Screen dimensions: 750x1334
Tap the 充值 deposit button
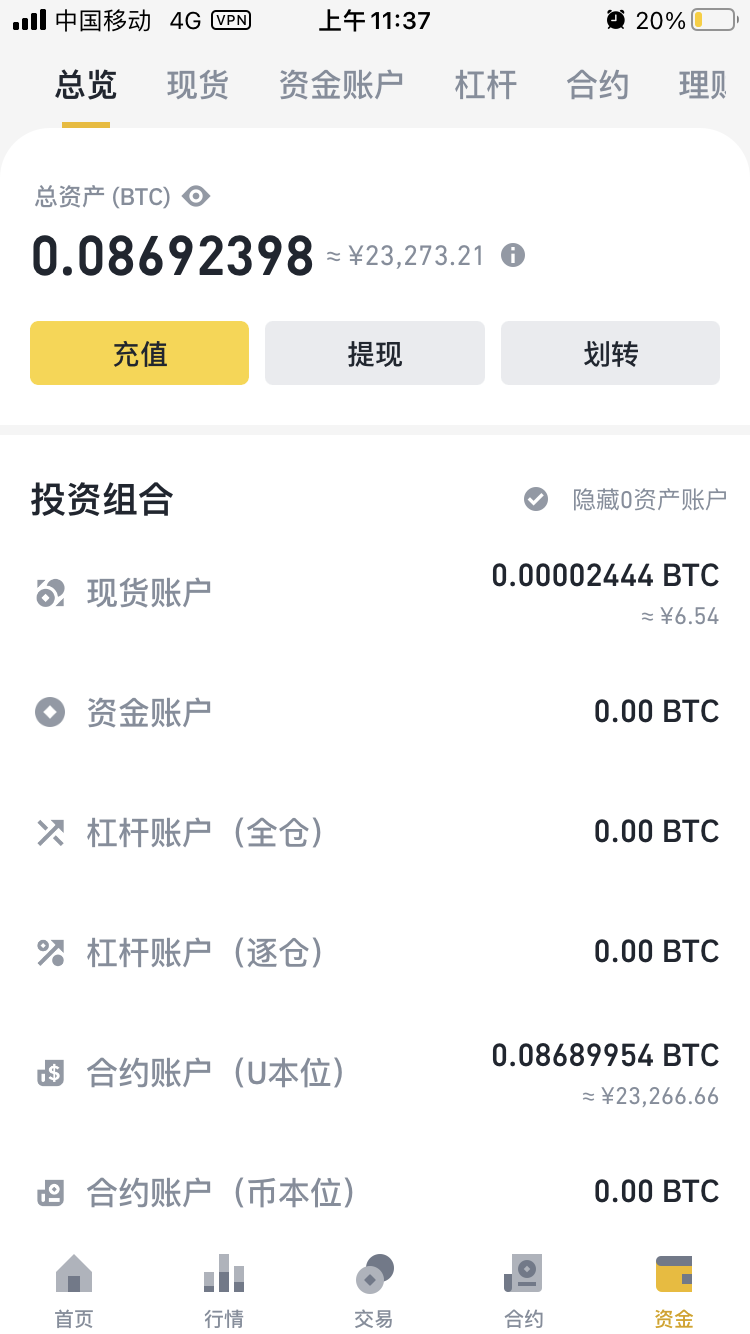(x=139, y=353)
